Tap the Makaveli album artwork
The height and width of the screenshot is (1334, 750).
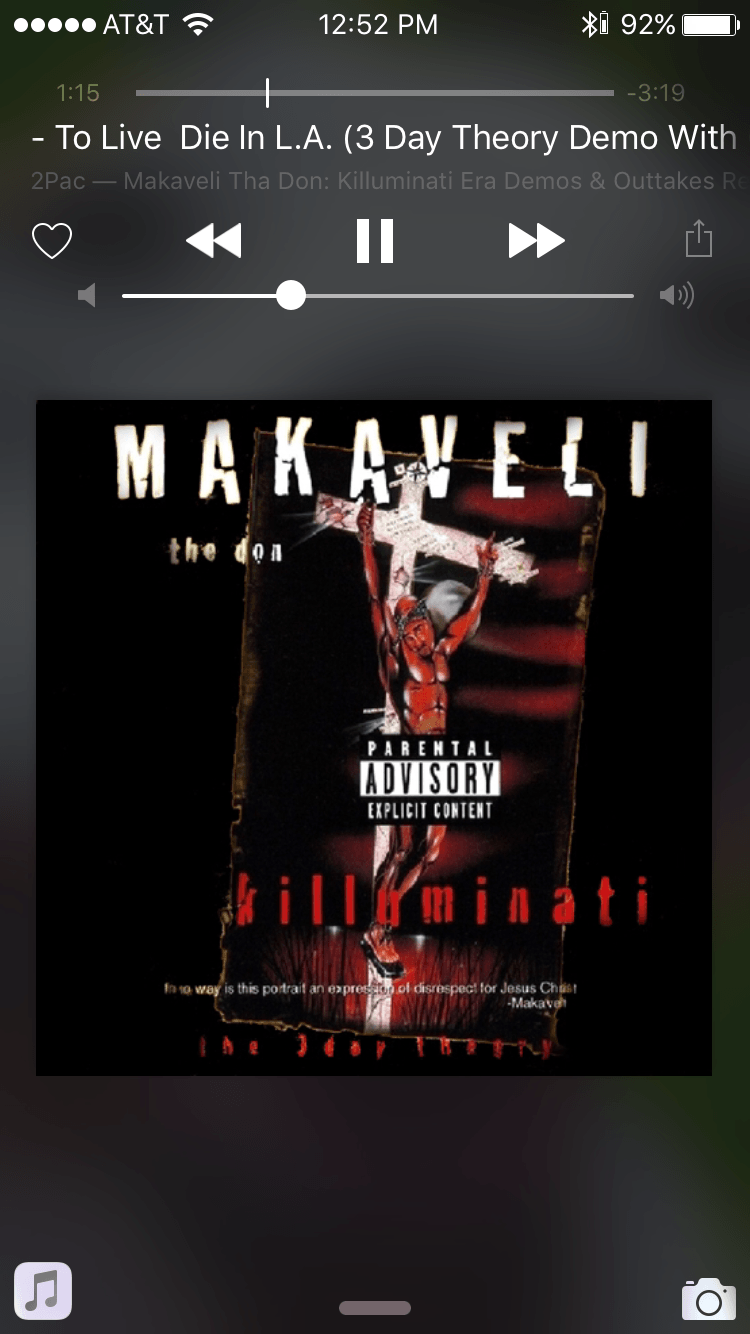(374, 738)
